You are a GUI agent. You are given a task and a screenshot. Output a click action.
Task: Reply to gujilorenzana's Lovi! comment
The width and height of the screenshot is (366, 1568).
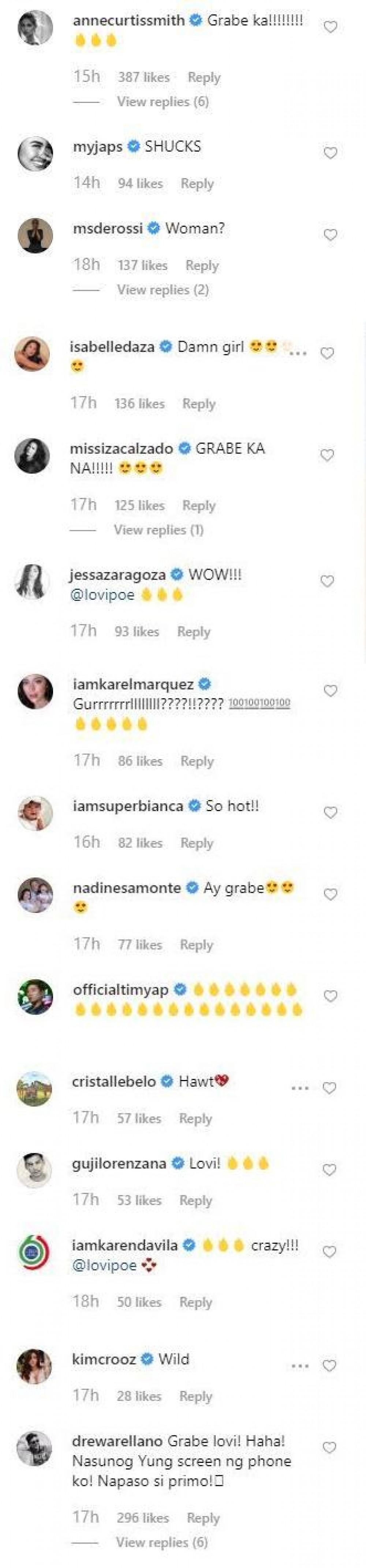[x=196, y=1200]
